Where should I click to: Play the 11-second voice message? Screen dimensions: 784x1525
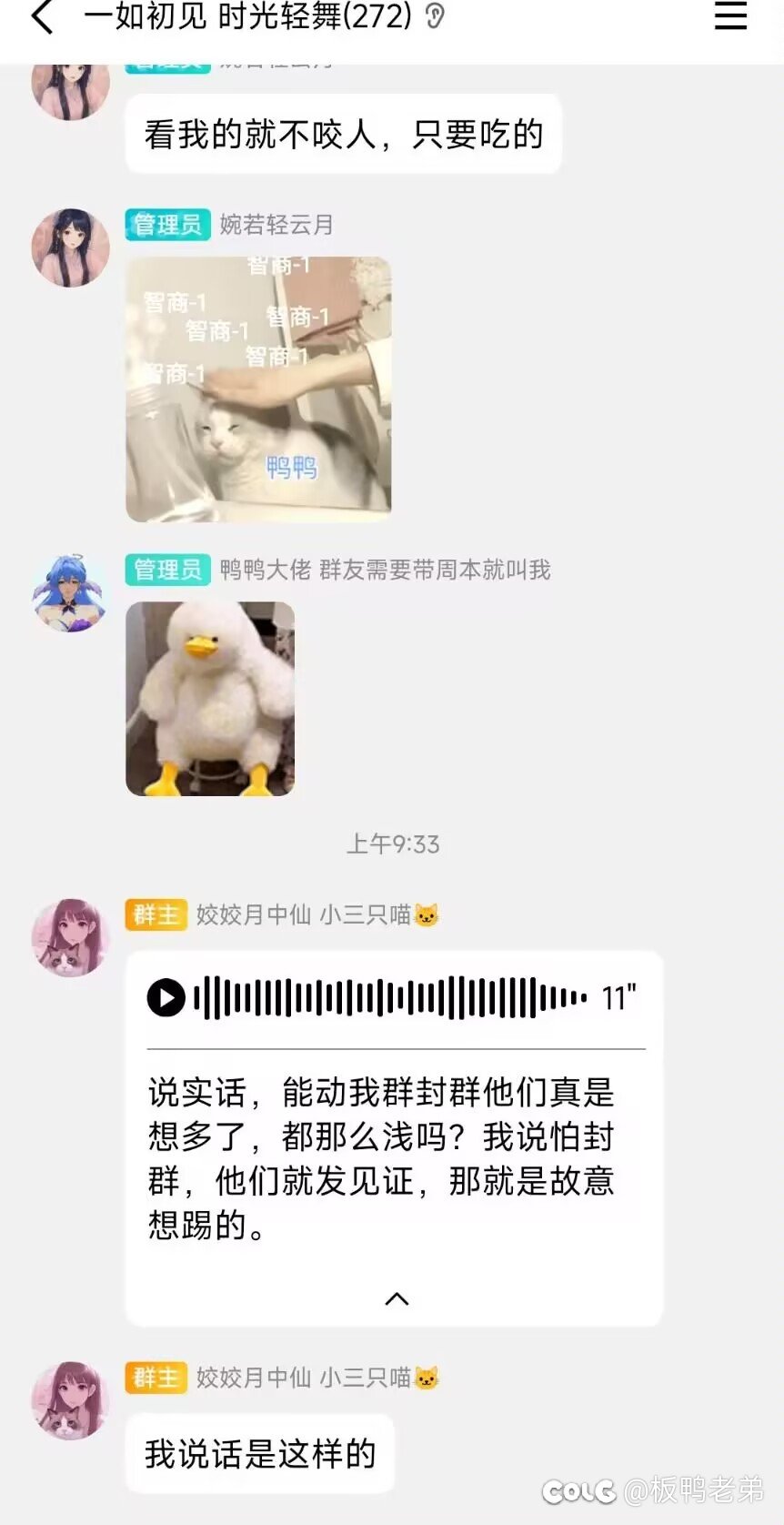(166, 998)
